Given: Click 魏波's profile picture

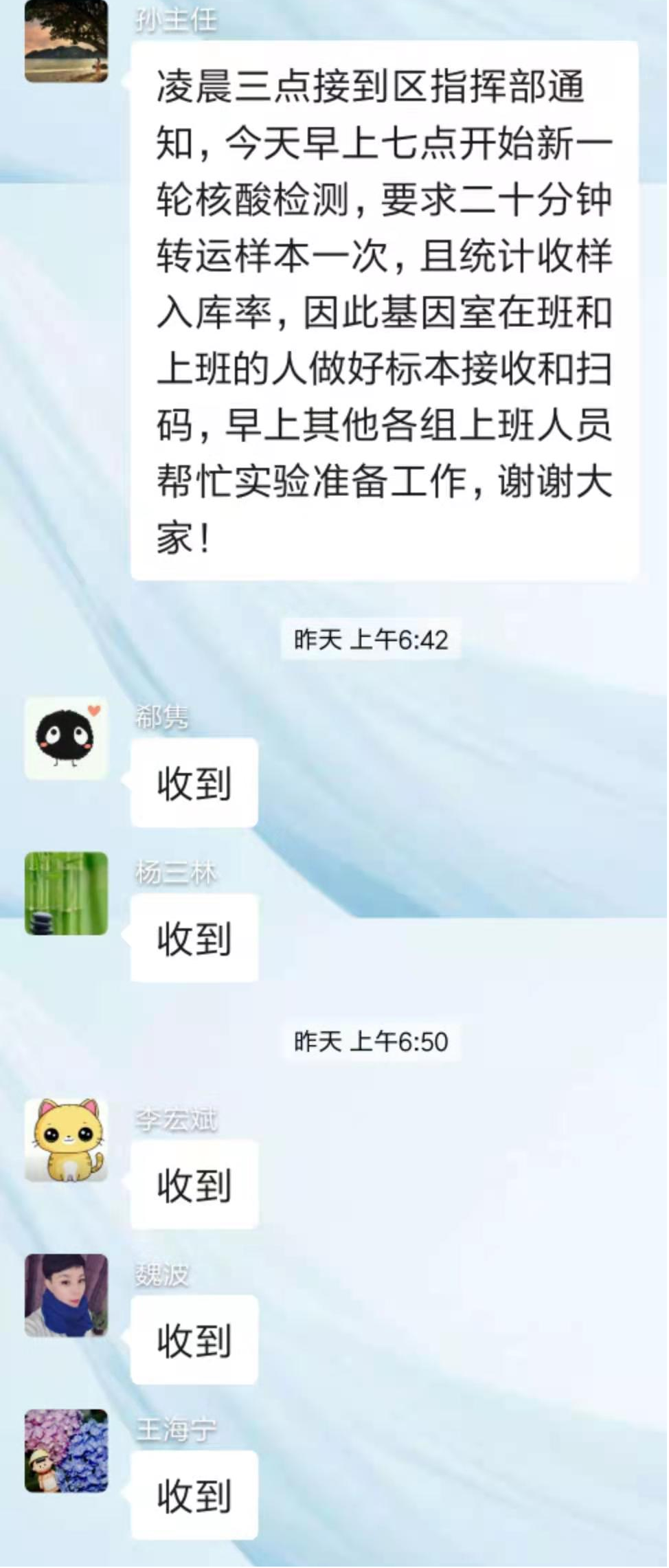Looking at the screenshot, I should click(x=65, y=1295).
